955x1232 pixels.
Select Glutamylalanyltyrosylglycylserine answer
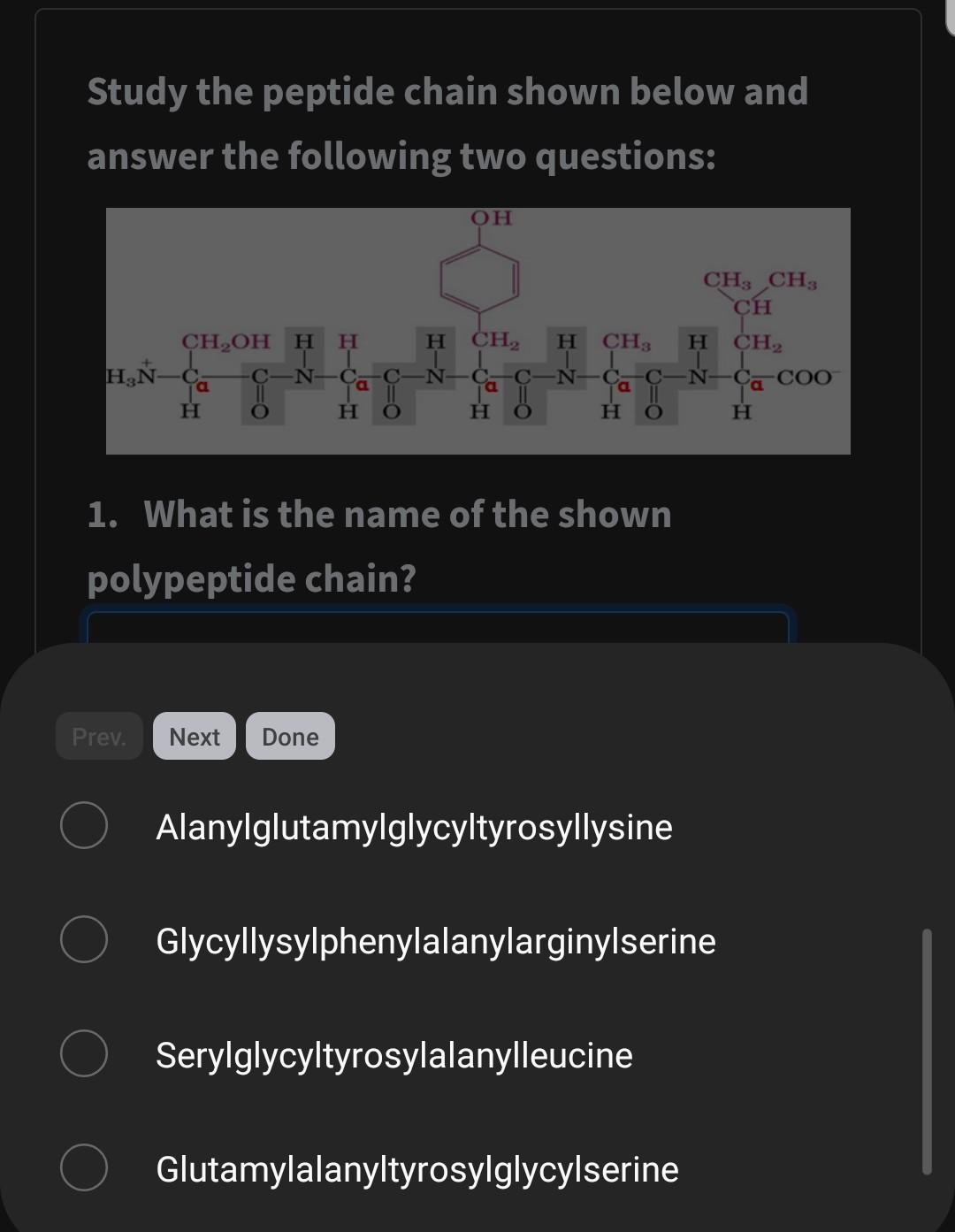pos(85,1167)
